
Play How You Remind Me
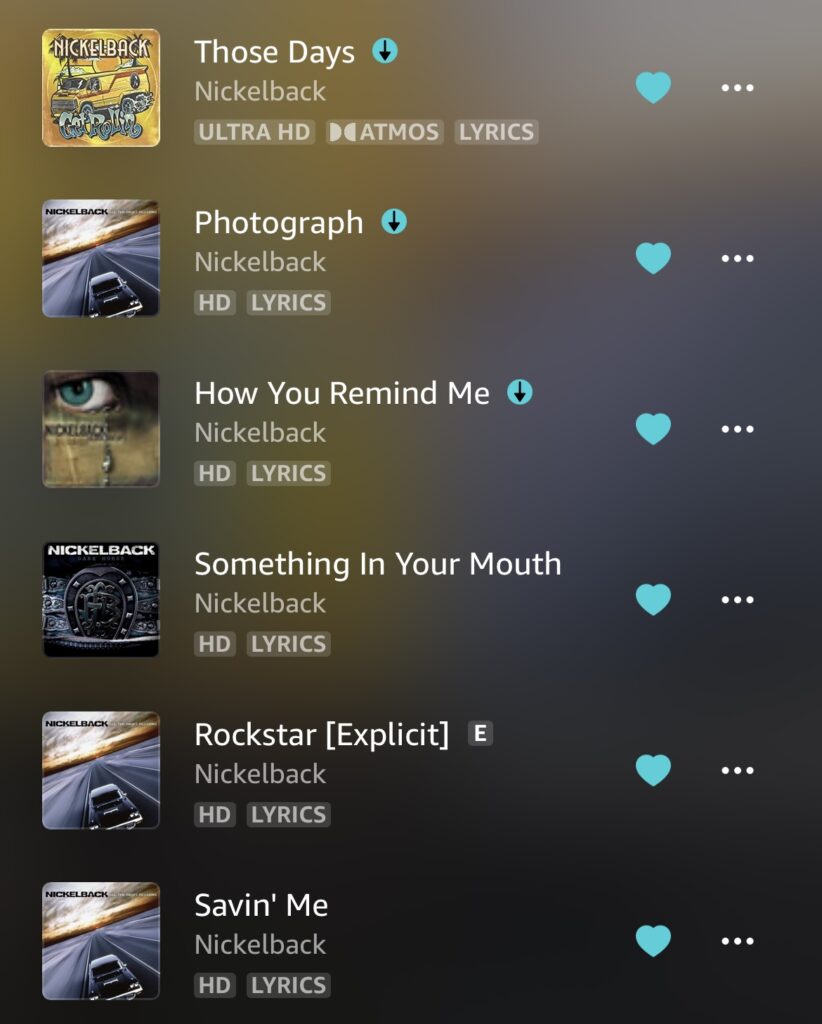click(341, 393)
